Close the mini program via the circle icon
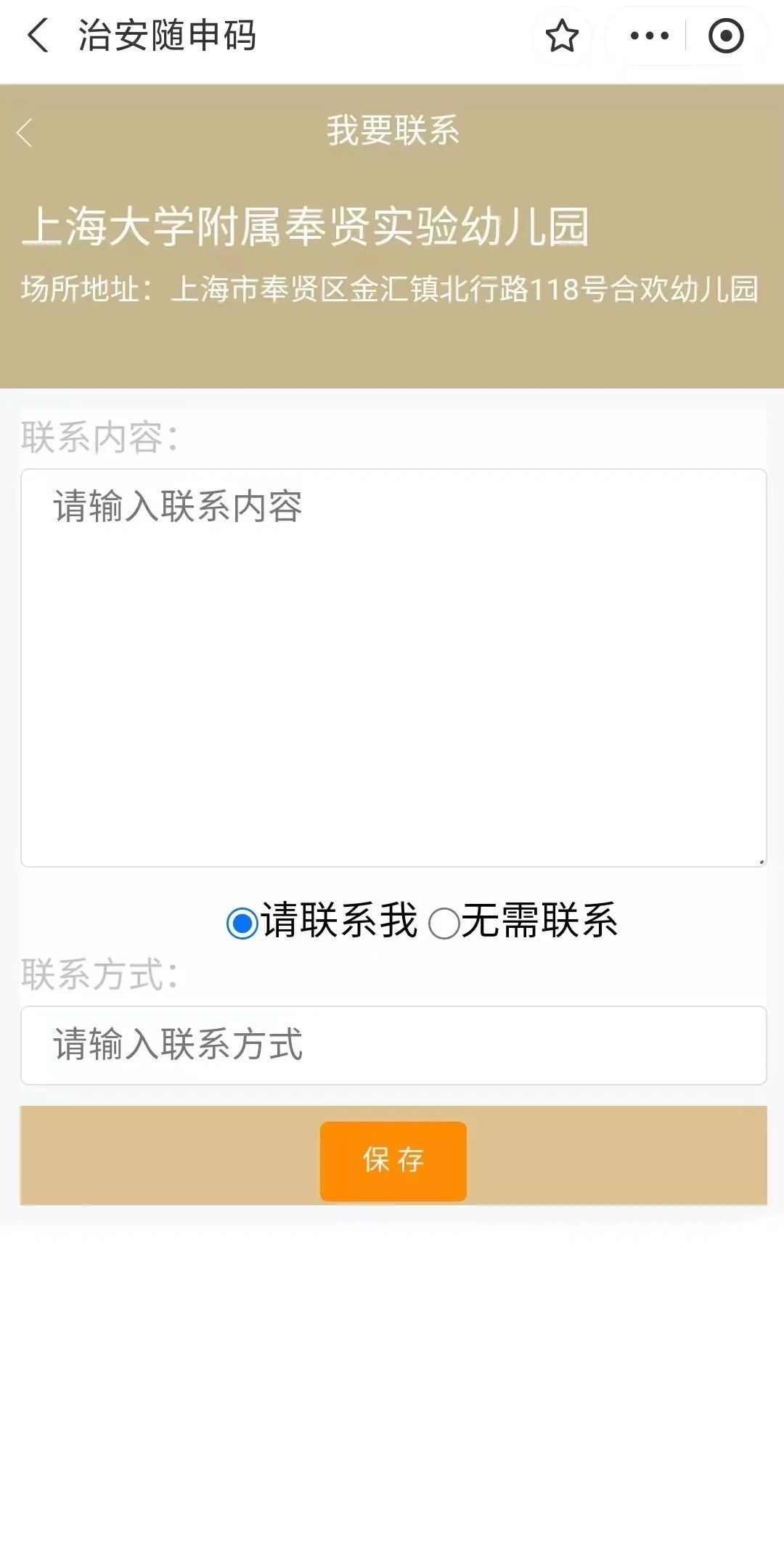 tap(726, 36)
